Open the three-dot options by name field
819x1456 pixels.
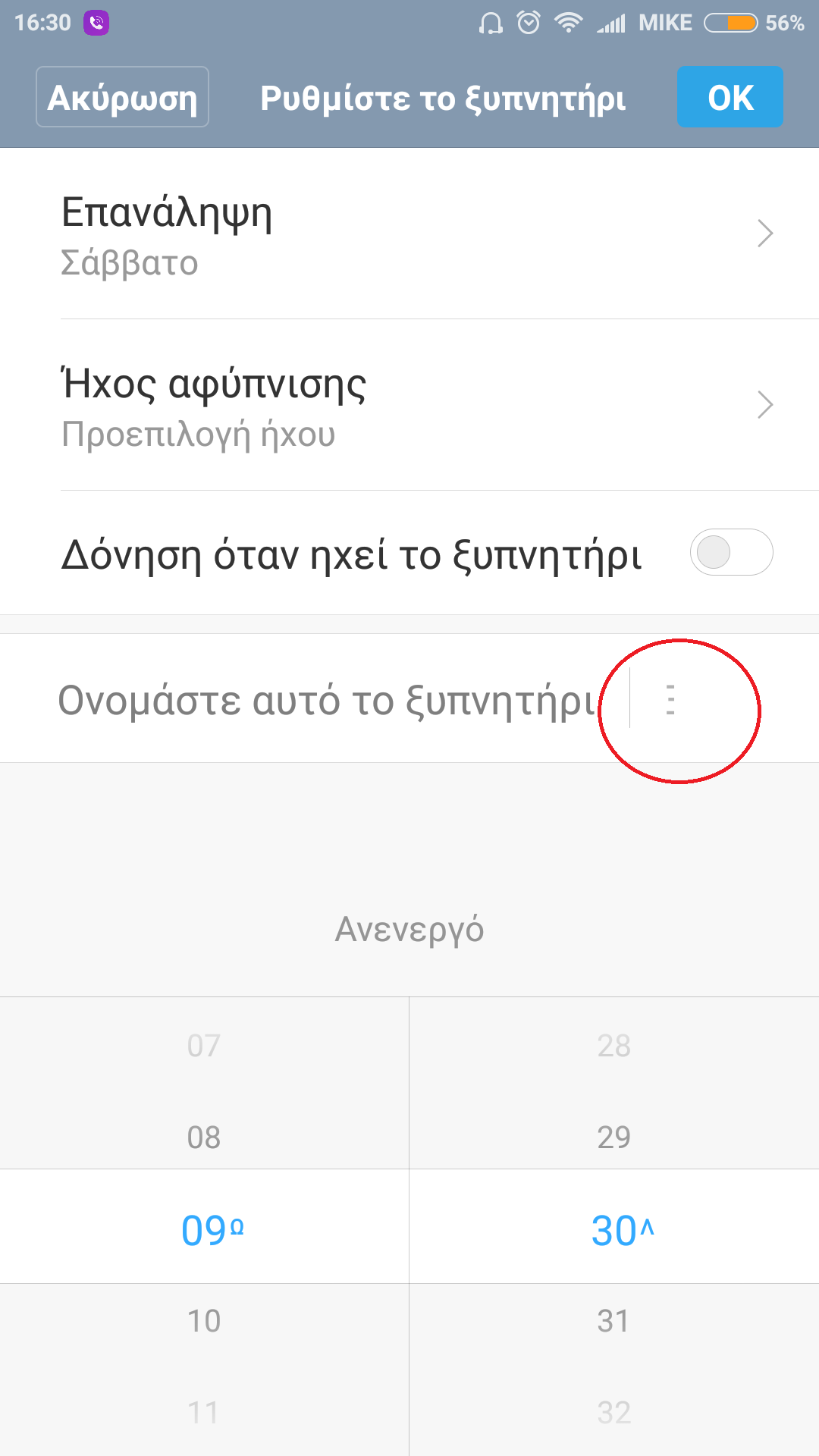click(x=670, y=699)
